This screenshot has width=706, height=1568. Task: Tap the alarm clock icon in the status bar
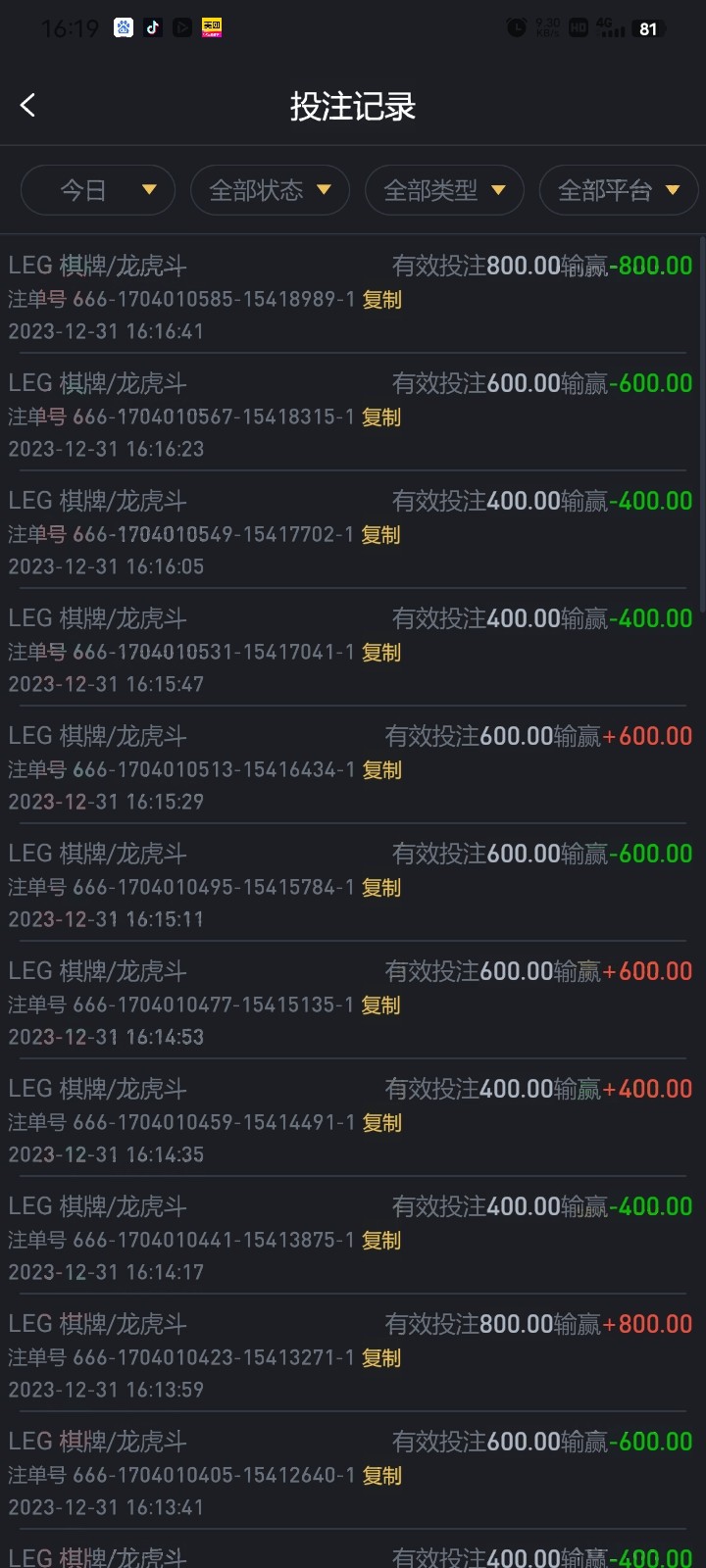pos(517,27)
